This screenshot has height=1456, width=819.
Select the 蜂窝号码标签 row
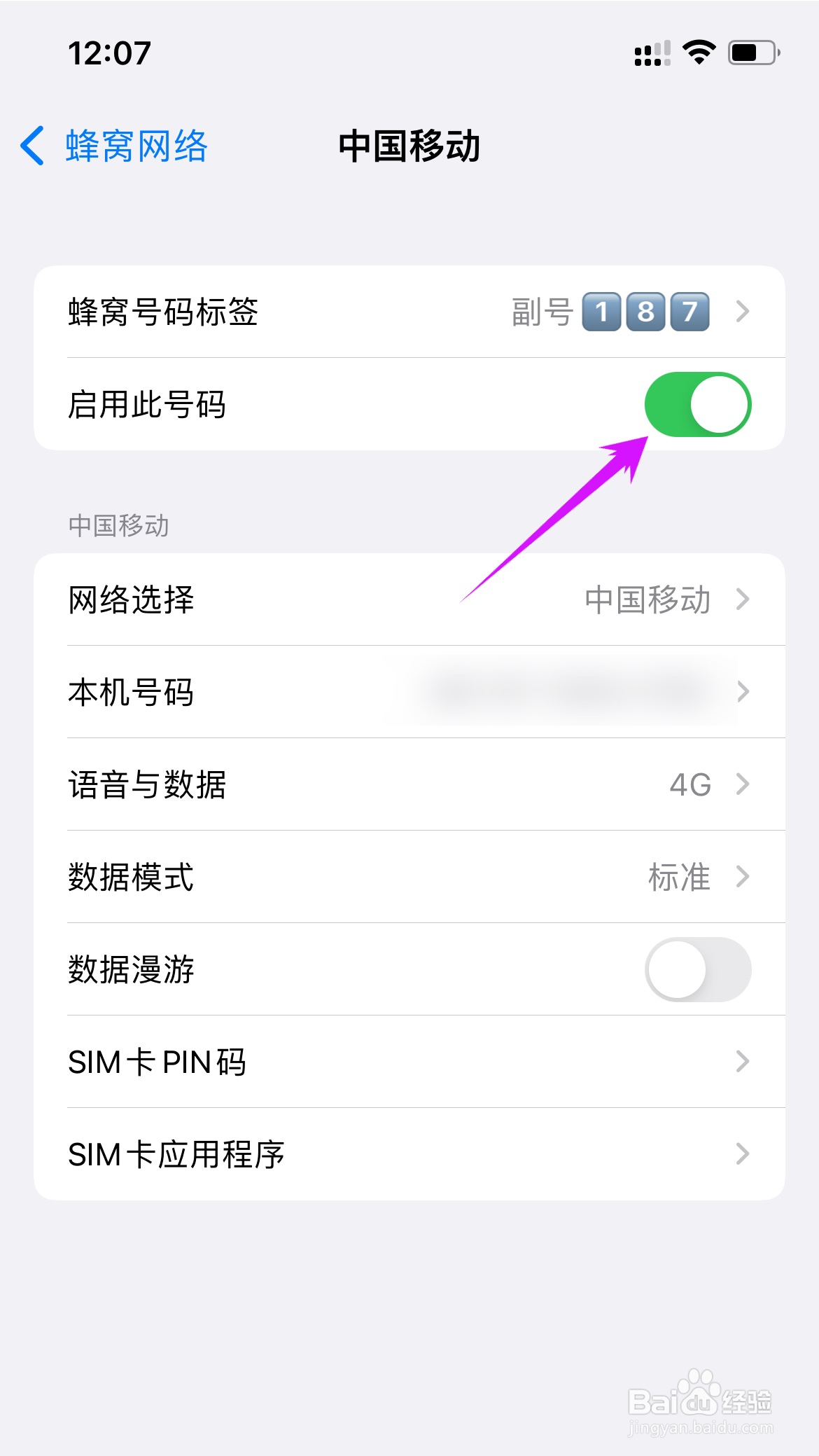pyautogui.click(x=280, y=312)
